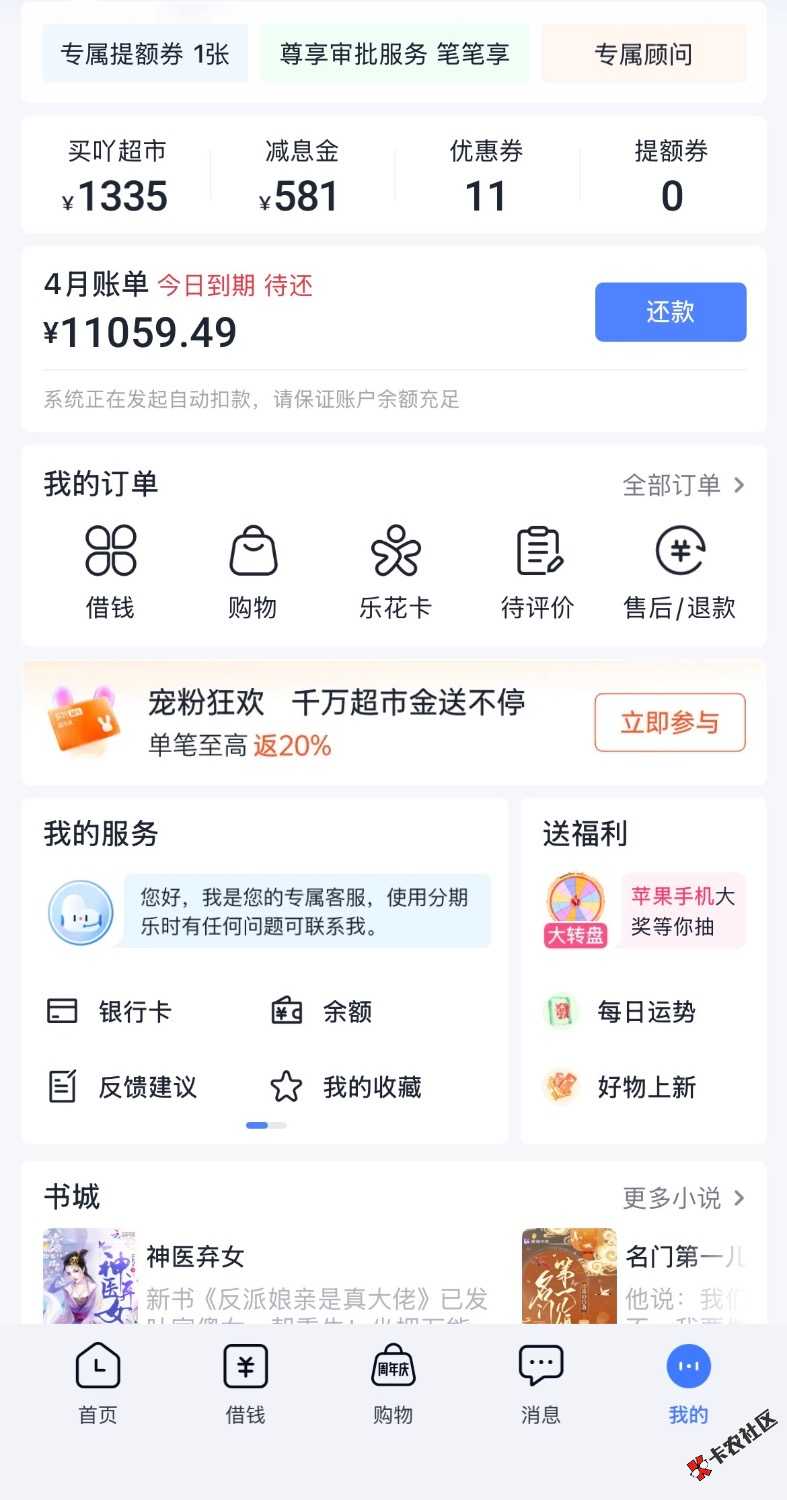
Task: Open 乐花卡 orders
Action: pyautogui.click(x=395, y=571)
